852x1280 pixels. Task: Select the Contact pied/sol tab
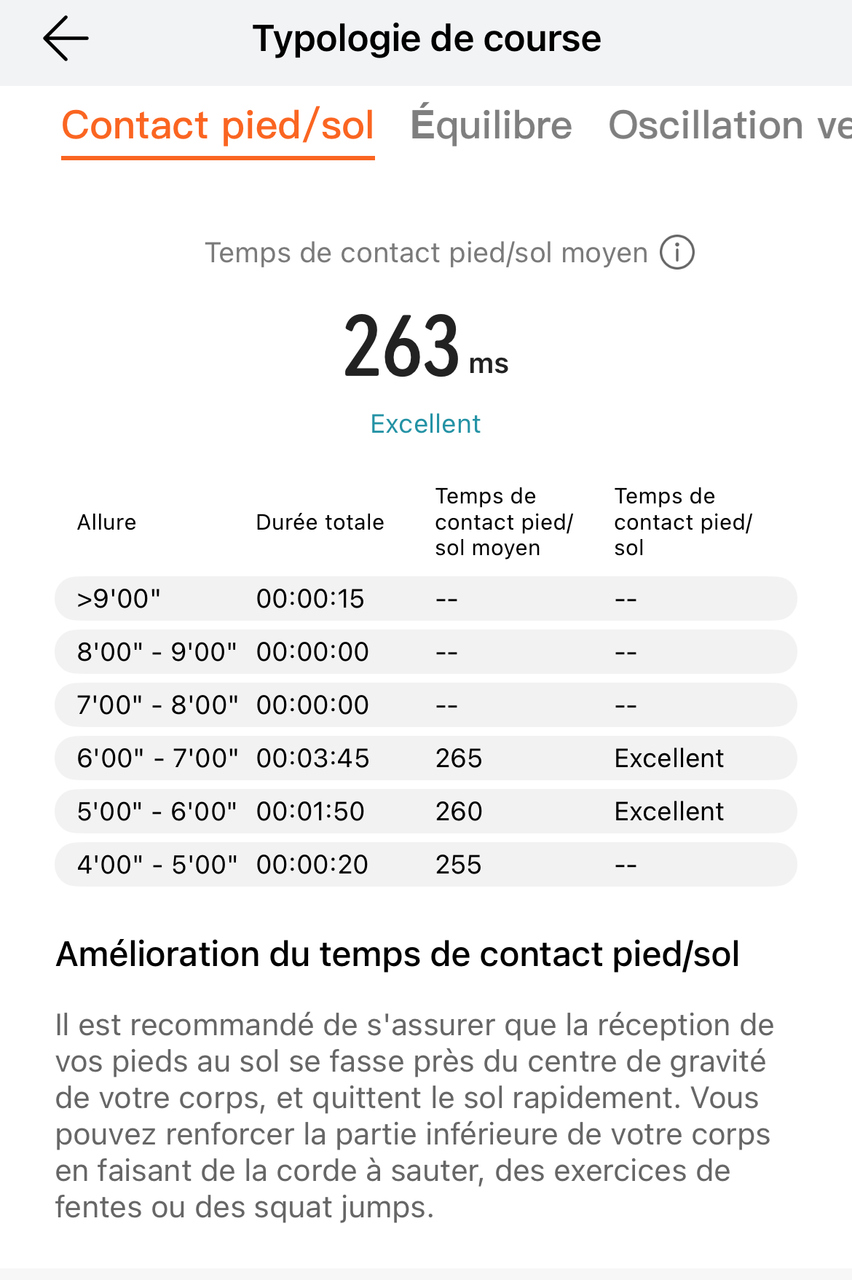pyautogui.click(x=217, y=126)
